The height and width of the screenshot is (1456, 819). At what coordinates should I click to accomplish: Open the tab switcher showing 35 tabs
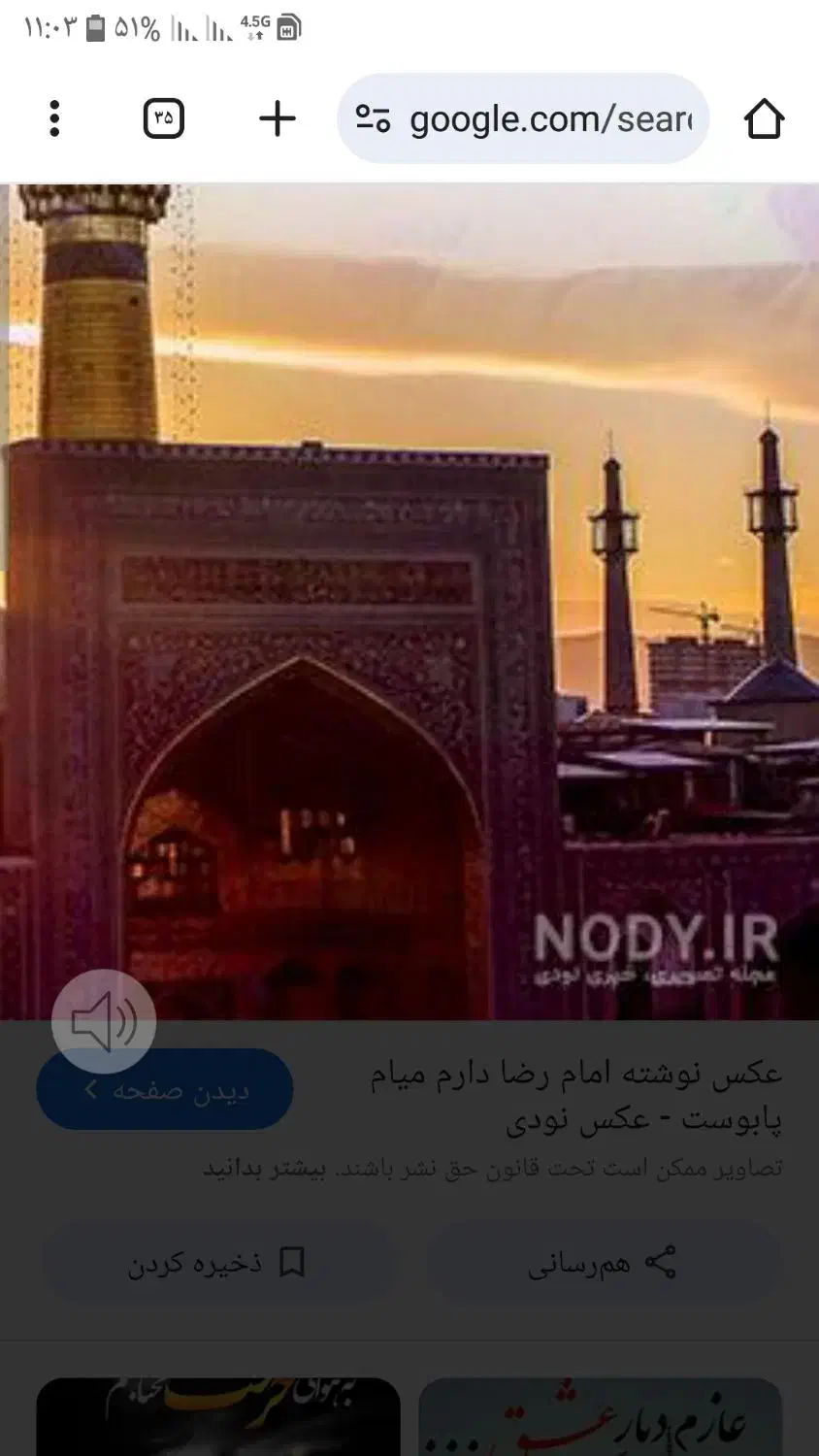pos(165,118)
